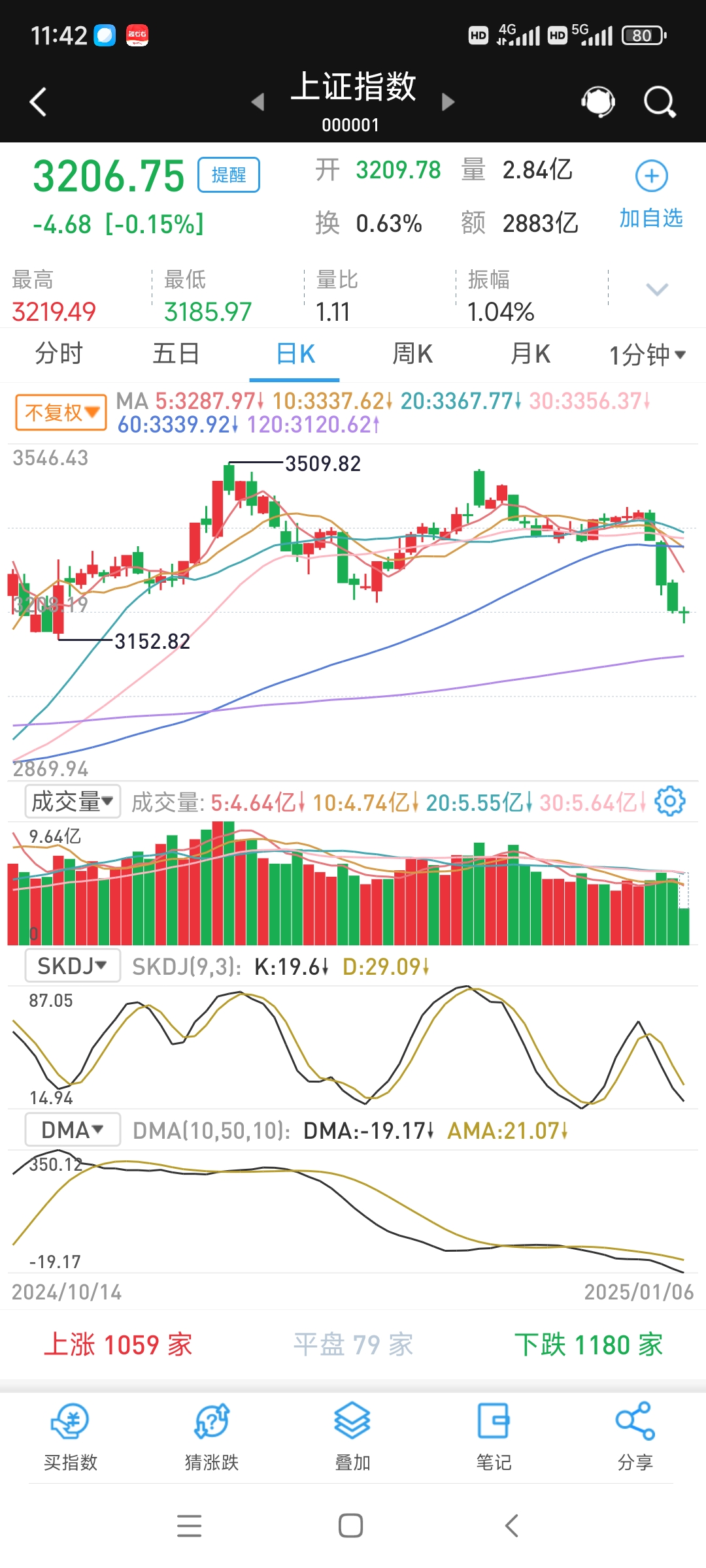This screenshot has width=706, height=1568.
Task: Open the customer service headset icon
Action: [x=598, y=102]
